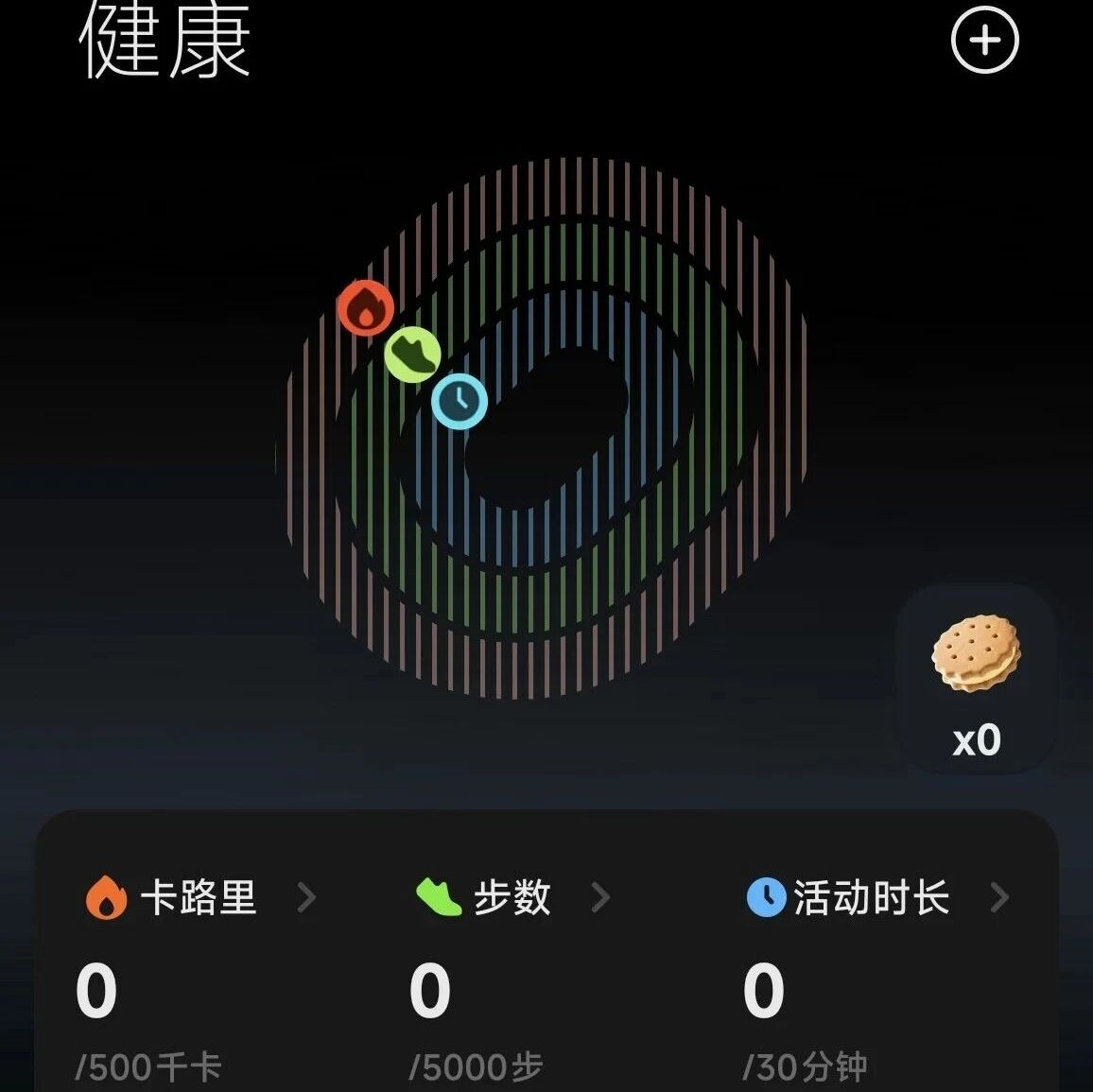Open 活动时长 activity duration details

[x=877, y=897]
